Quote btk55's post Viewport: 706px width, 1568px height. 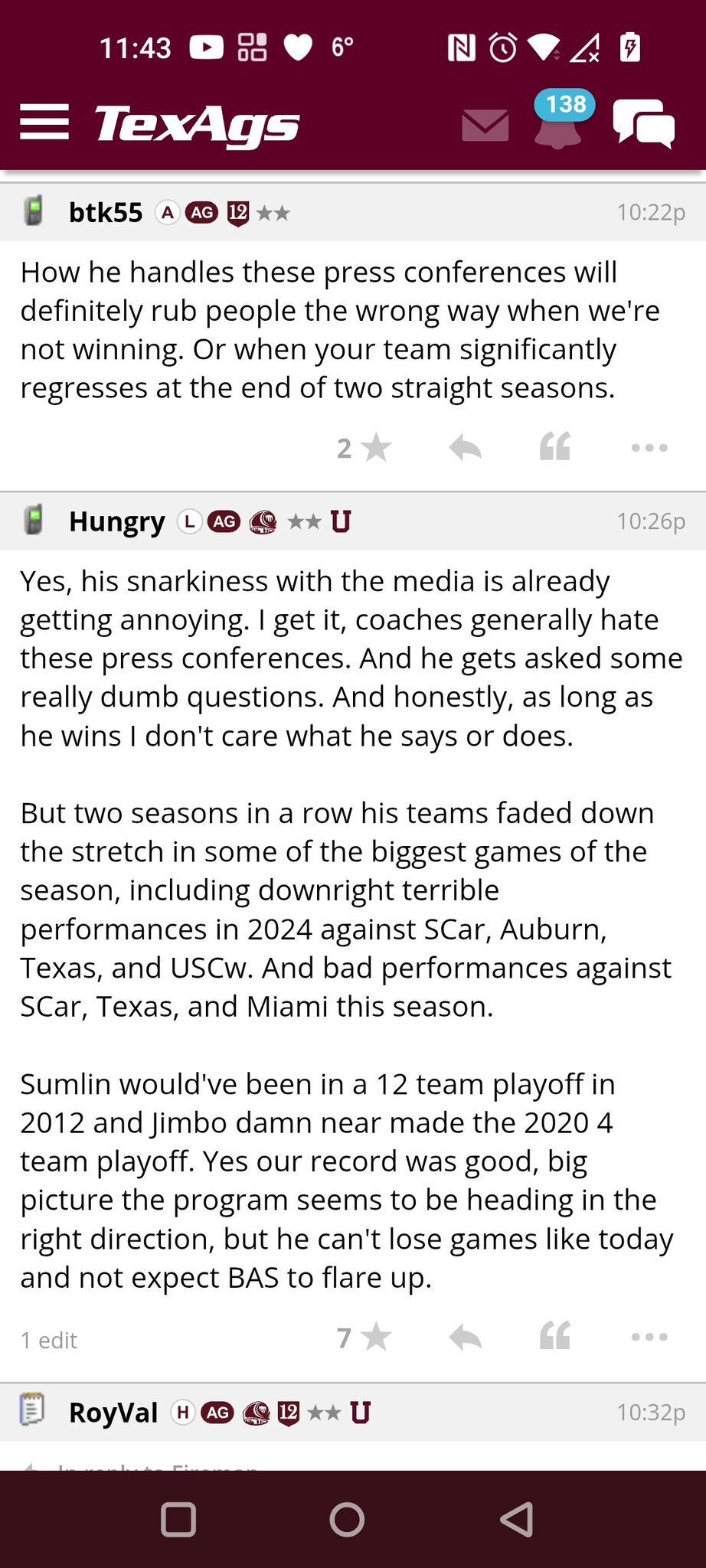click(555, 446)
